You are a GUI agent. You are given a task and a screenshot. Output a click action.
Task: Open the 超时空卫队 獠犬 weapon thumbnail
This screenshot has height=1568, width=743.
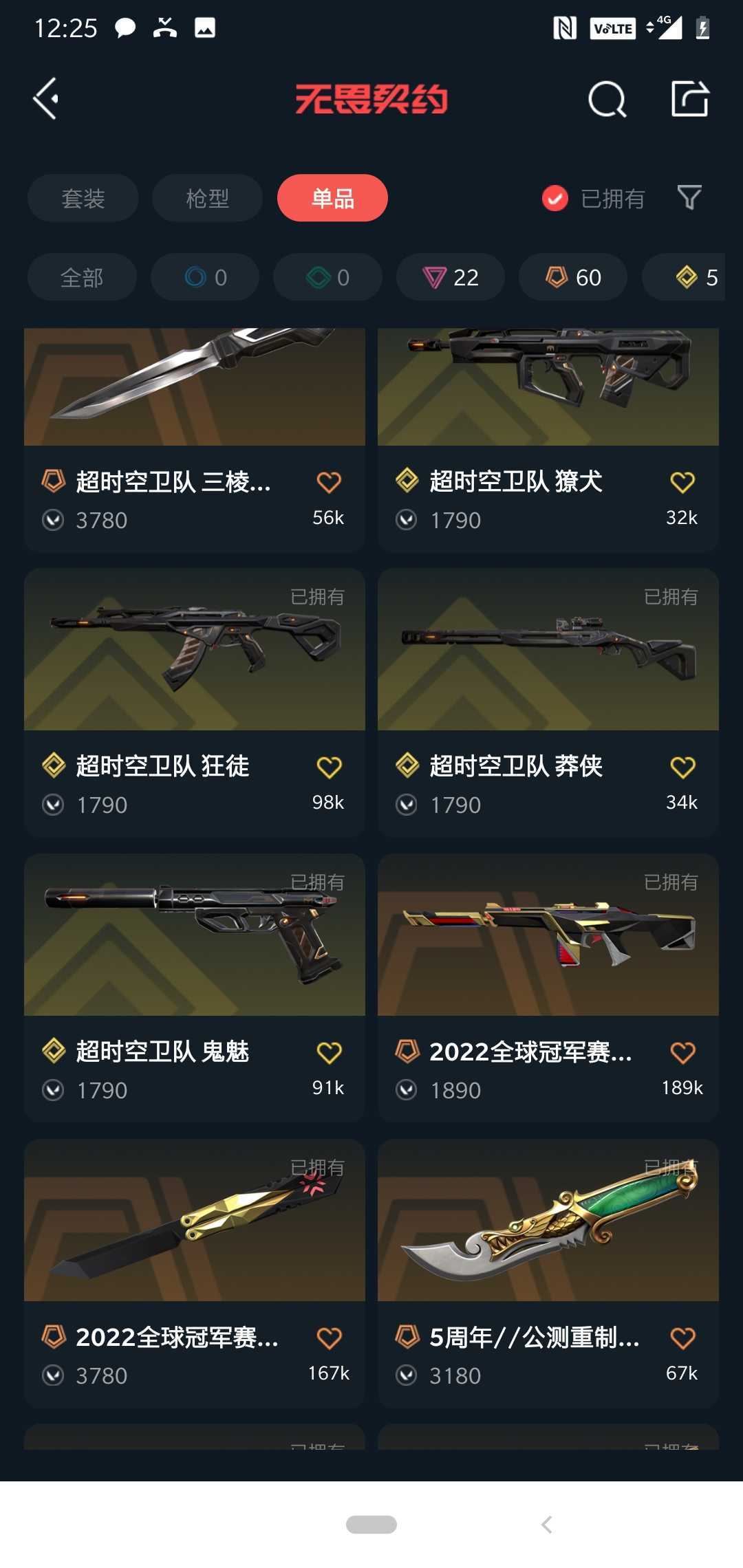[547, 385]
